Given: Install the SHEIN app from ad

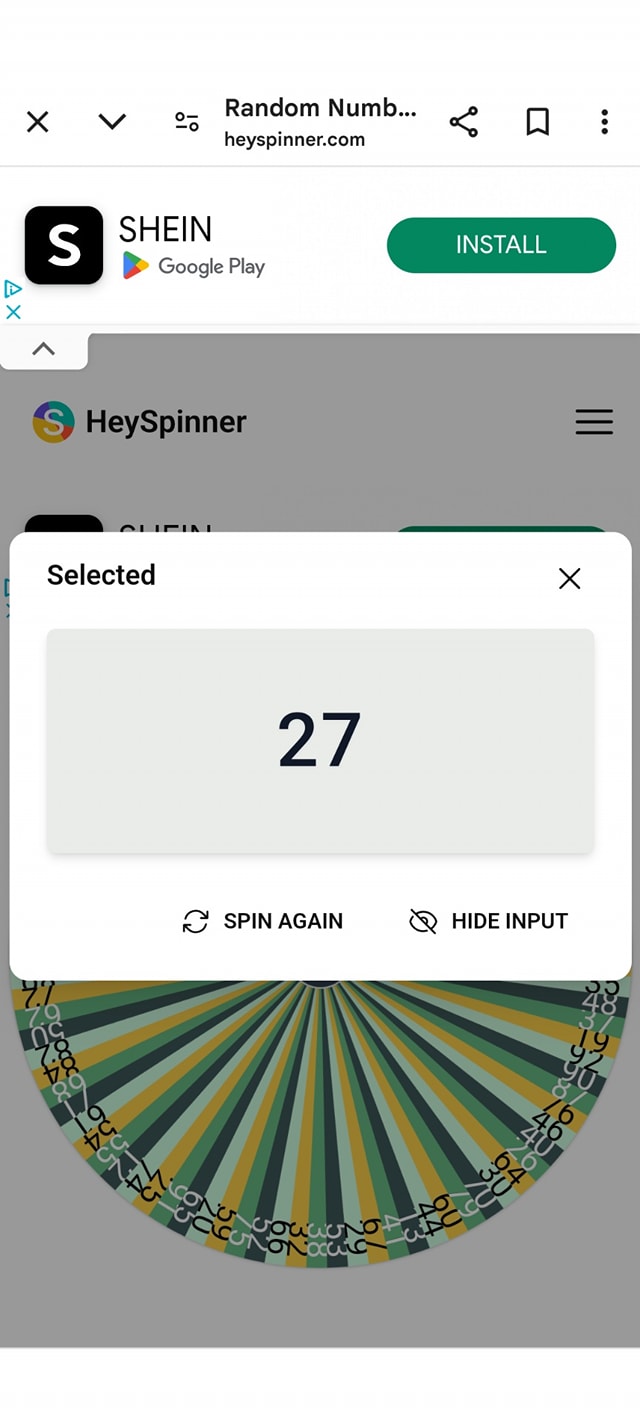Looking at the screenshot, I should tap(501, 245).
